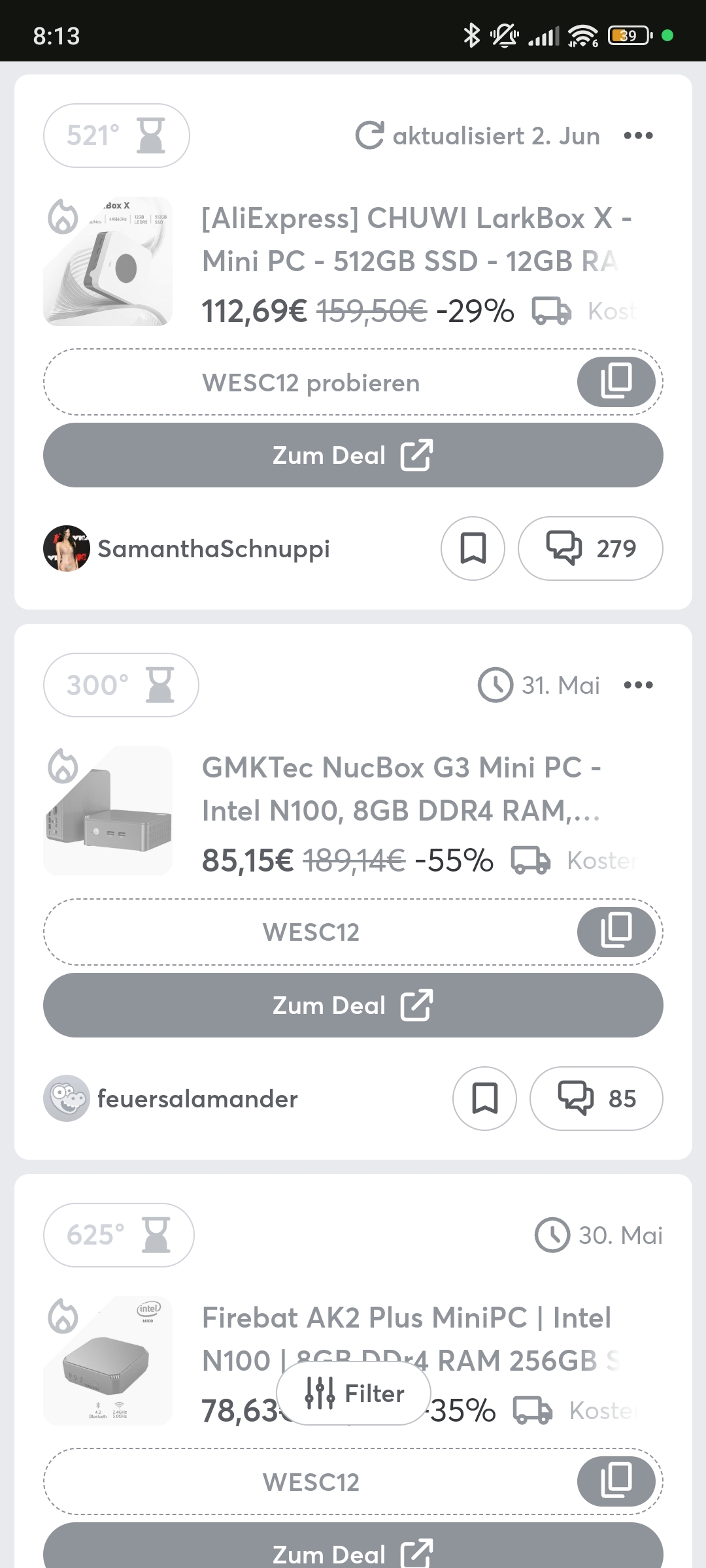Copy WESC12 code on CHUWI LarkBox deal

click(x=616, y=382)
